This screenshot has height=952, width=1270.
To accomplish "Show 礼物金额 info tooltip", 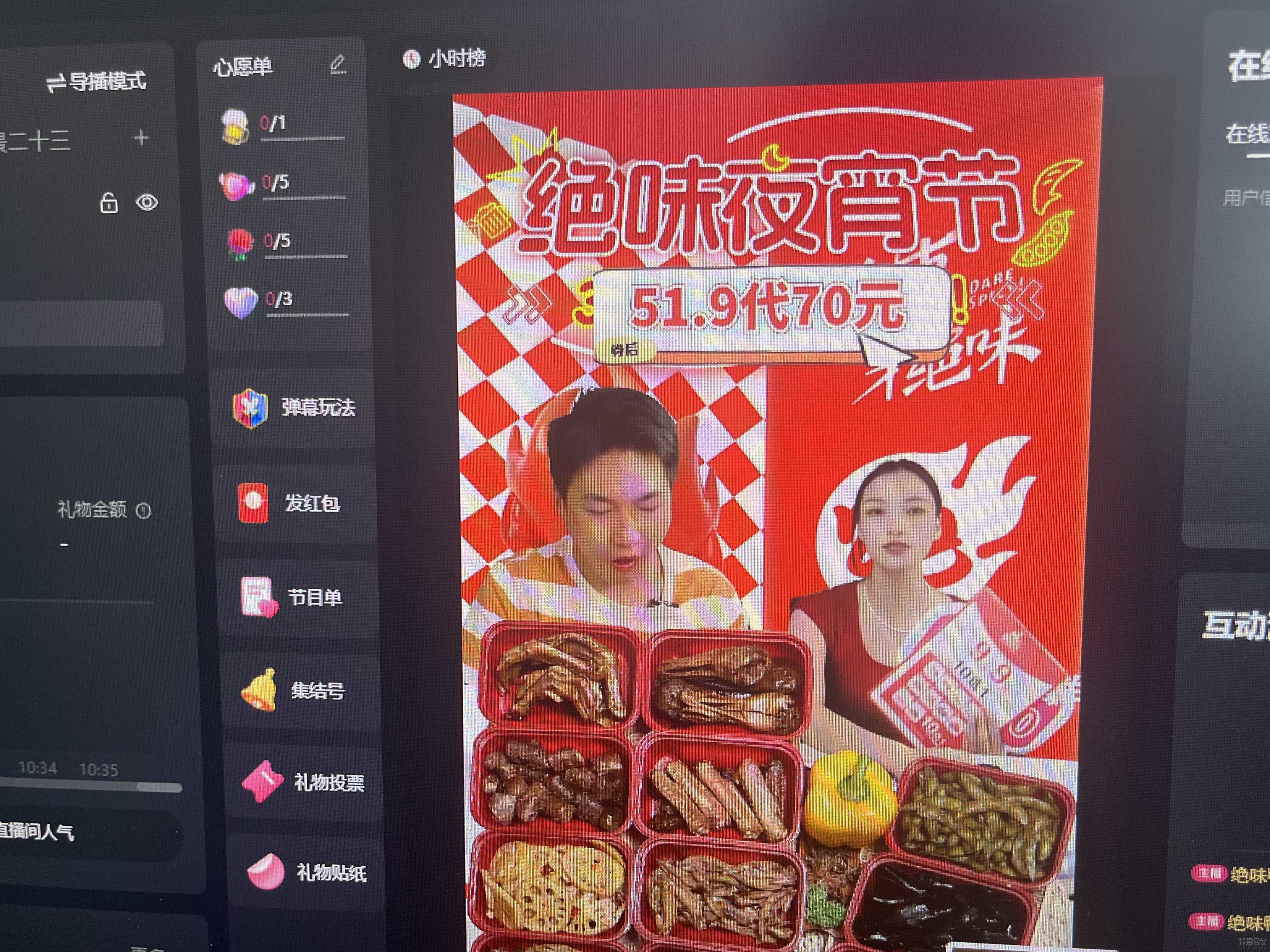I will (x=144, y=510).
